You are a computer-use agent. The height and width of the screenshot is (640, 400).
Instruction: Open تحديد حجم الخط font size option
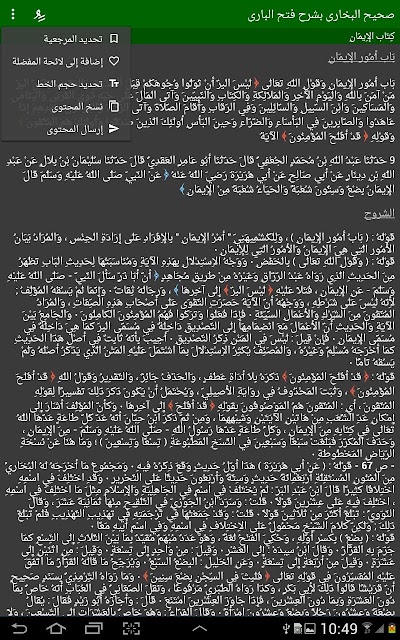[x=66, y=84]
